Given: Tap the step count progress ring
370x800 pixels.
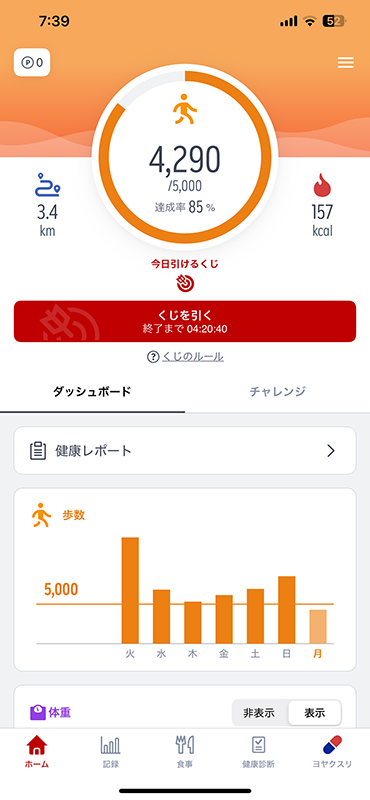Looking at the screenshot, I should 185,157.
